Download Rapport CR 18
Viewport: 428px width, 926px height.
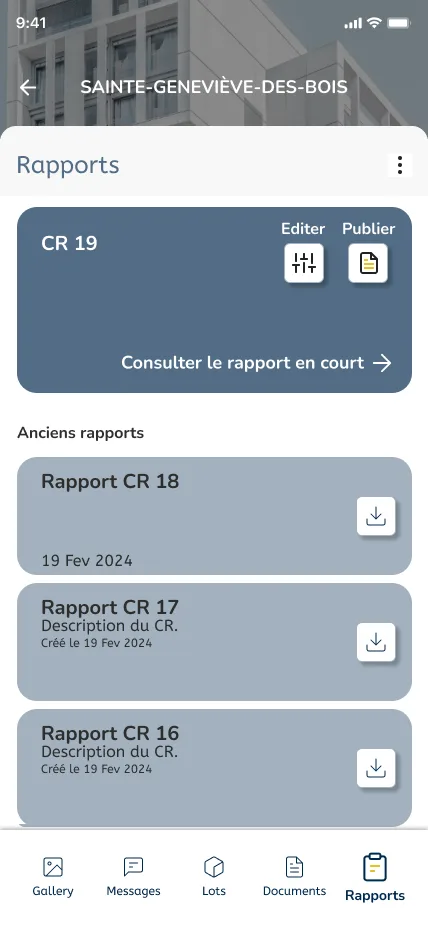tap(376, 516)
